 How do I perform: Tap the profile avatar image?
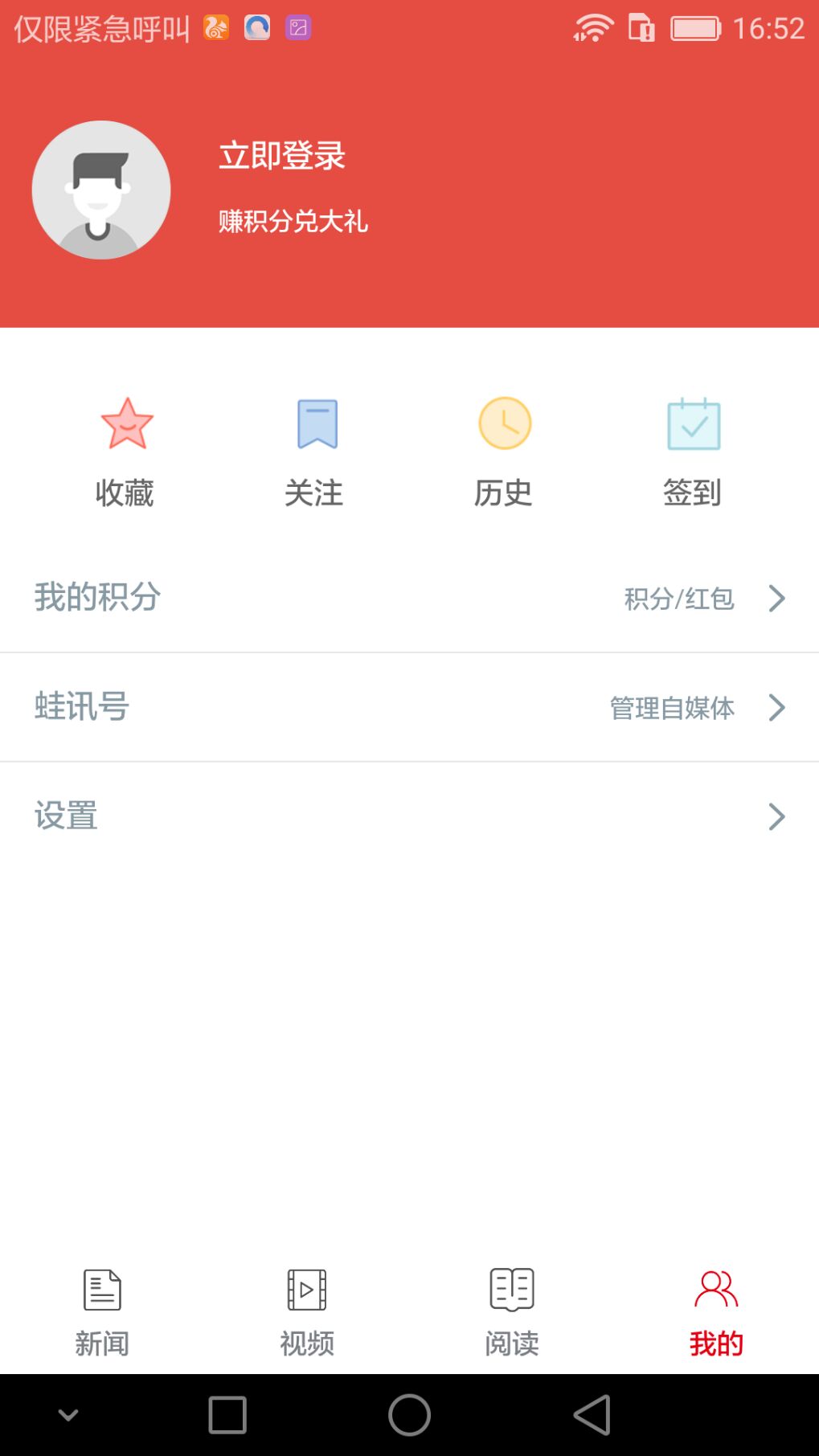coord(100,189)
